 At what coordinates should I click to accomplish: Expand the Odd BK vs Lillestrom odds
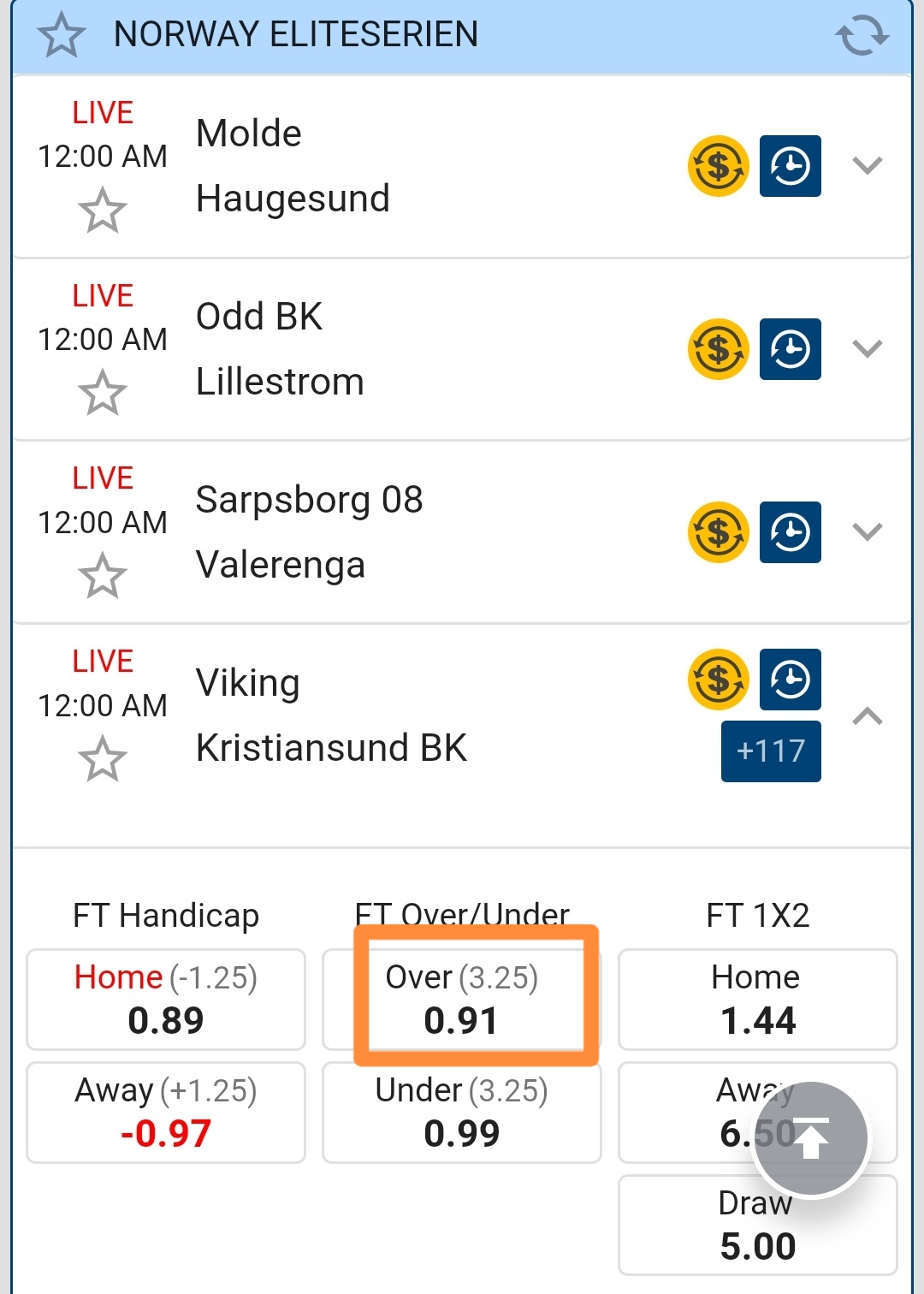[x=867, y=349]
